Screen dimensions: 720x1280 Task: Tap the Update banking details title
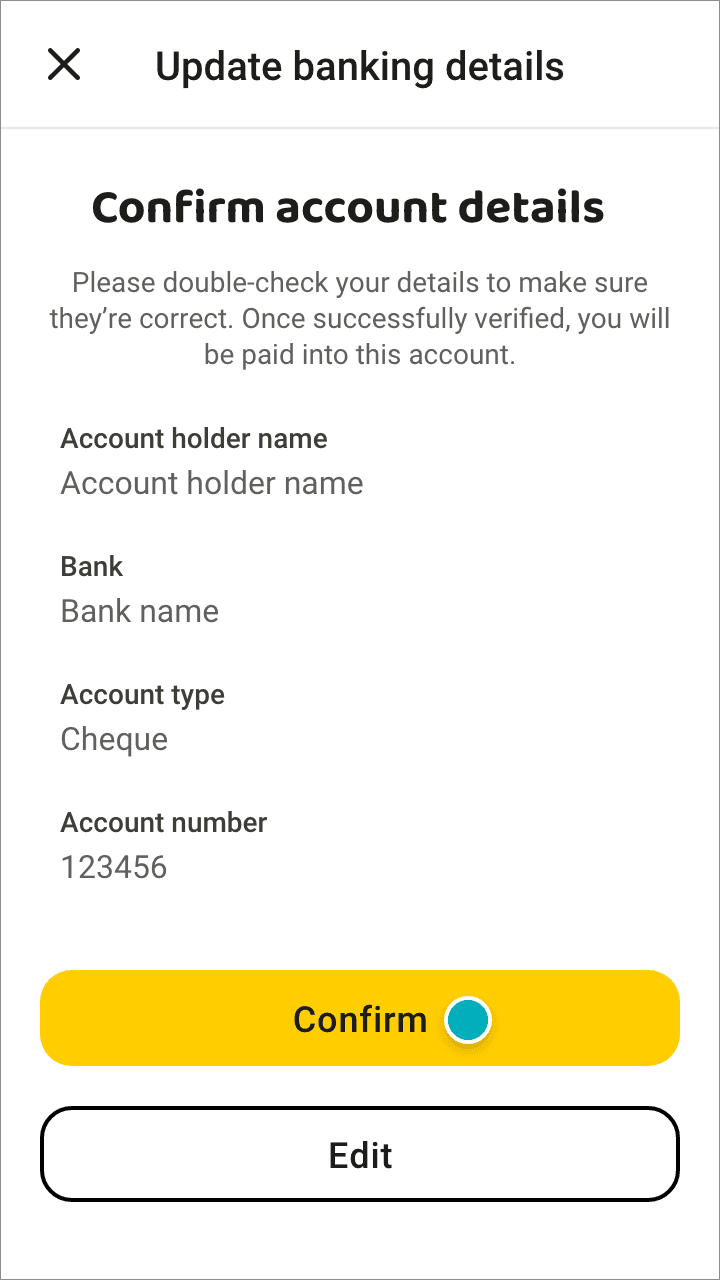pos(359,66)
